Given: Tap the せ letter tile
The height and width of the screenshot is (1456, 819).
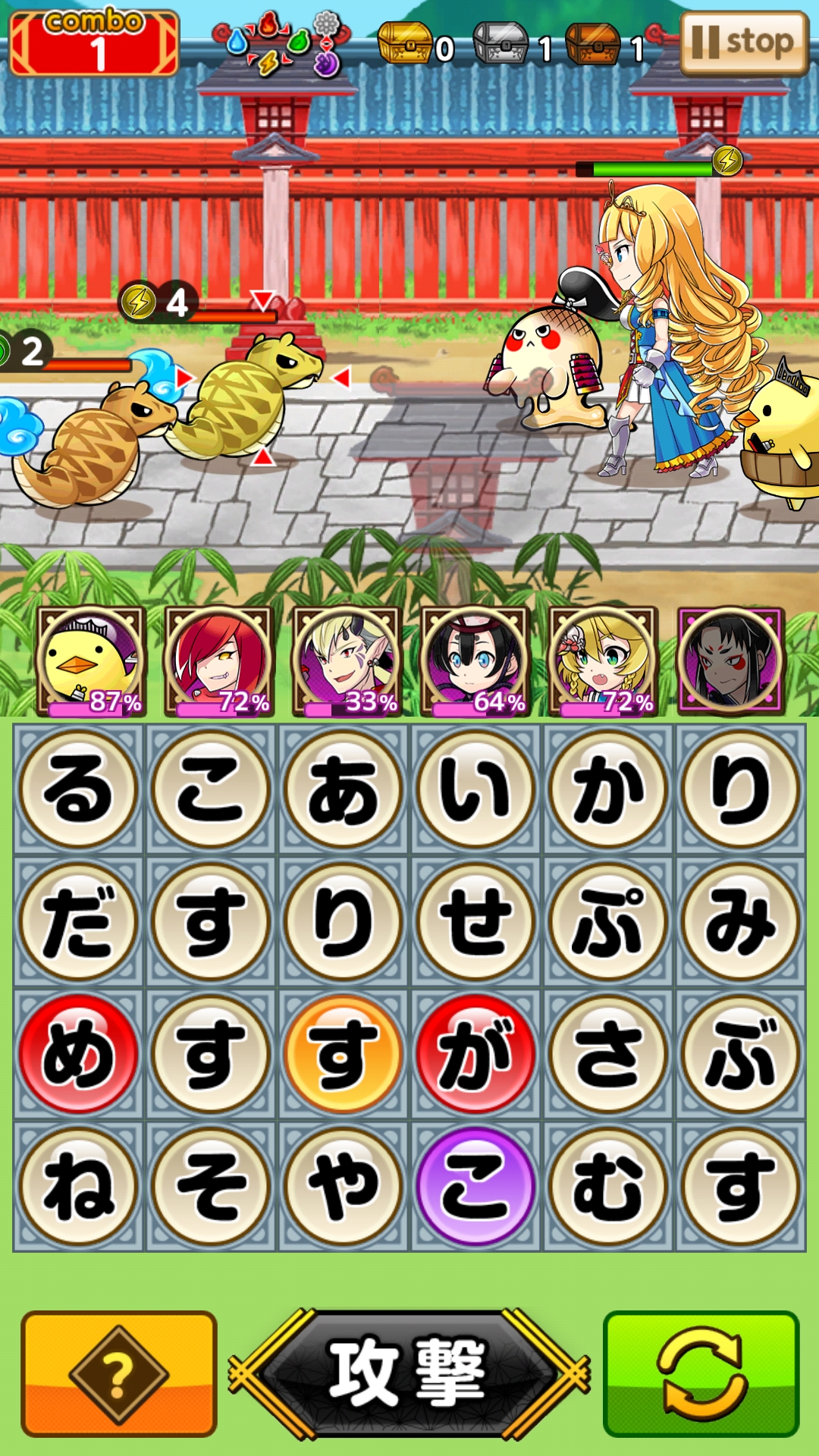Looking at the screenshot, I should tap(475, 922).
